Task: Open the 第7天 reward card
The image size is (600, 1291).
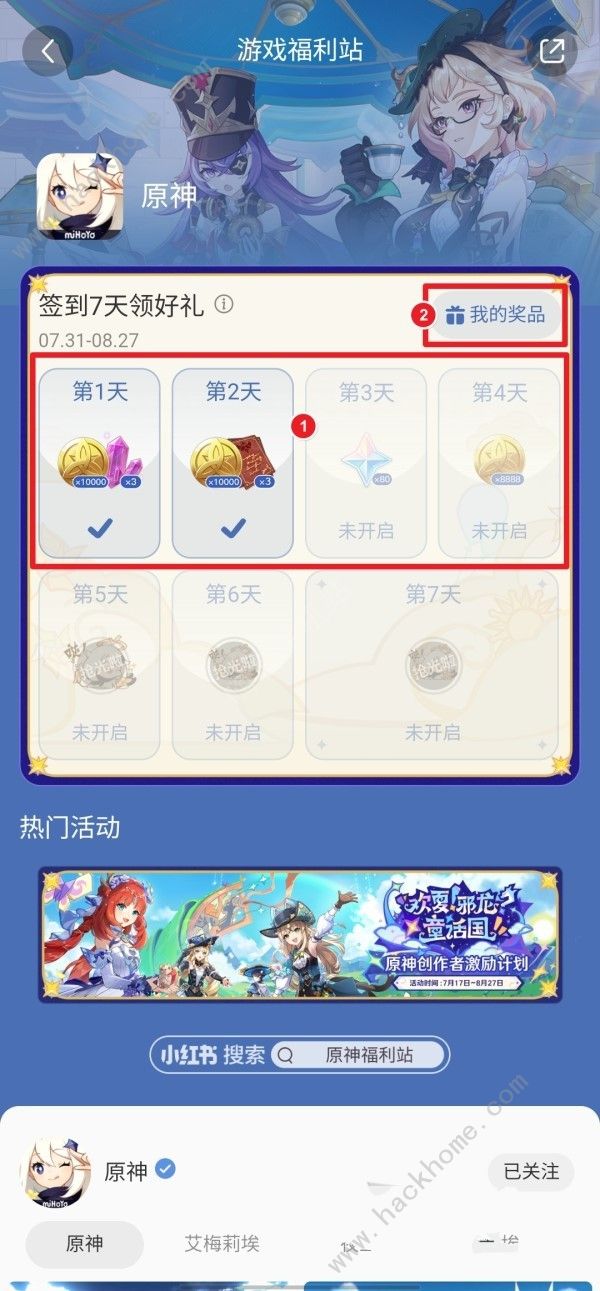Action: (x=432, y=664)
